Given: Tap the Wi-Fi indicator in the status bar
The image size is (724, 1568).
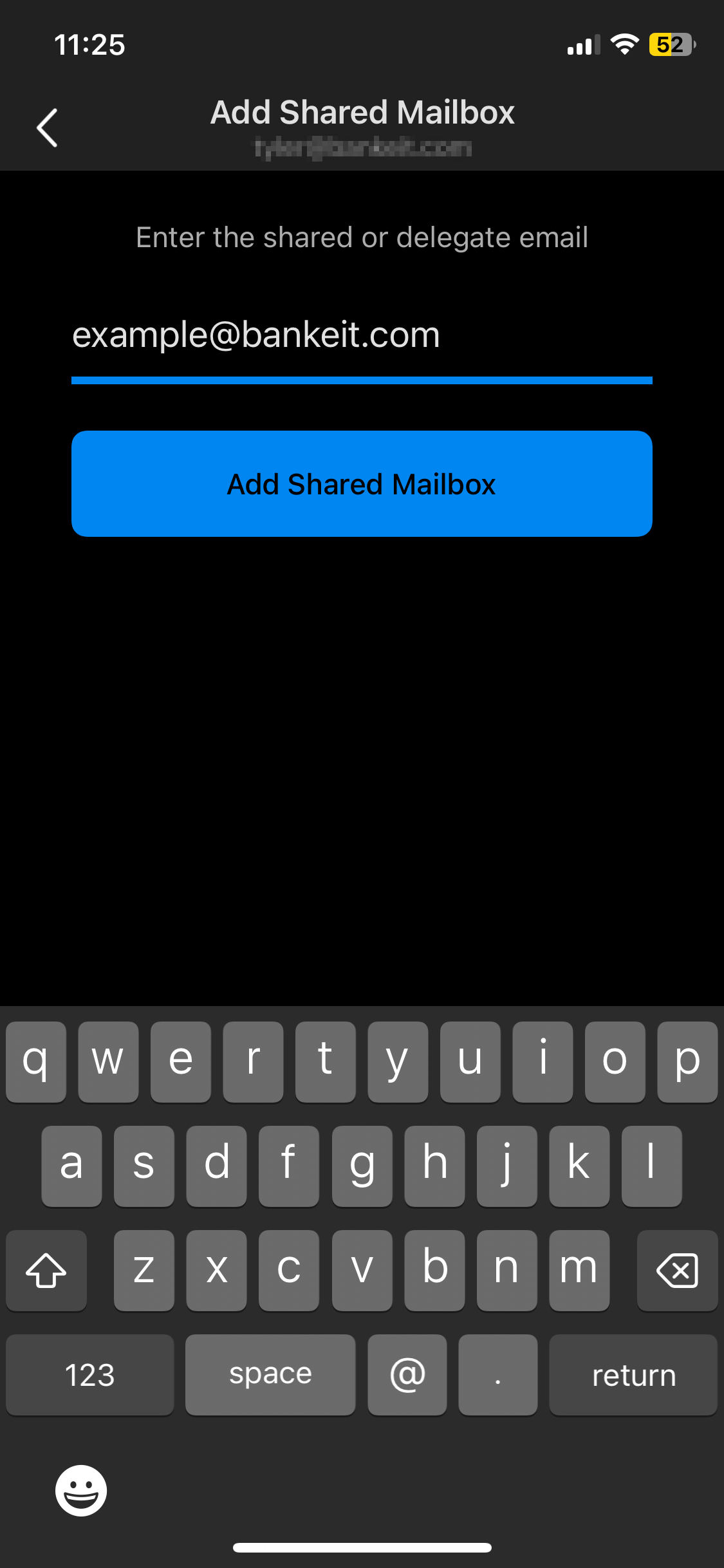Looking at the screenshot, I should (624, 44).
